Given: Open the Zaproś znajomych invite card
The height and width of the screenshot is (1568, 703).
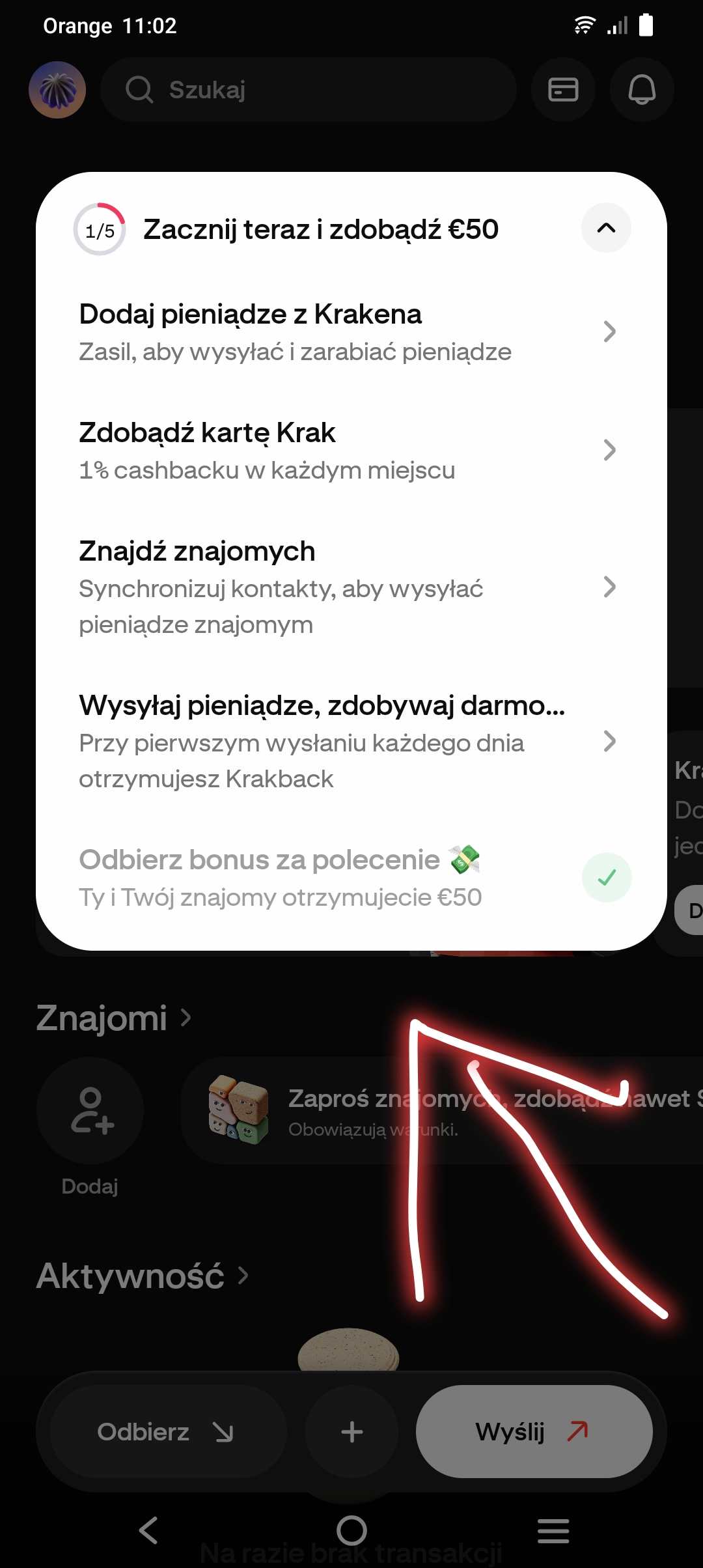Looking at the screenshot, I should [443, 1111].
